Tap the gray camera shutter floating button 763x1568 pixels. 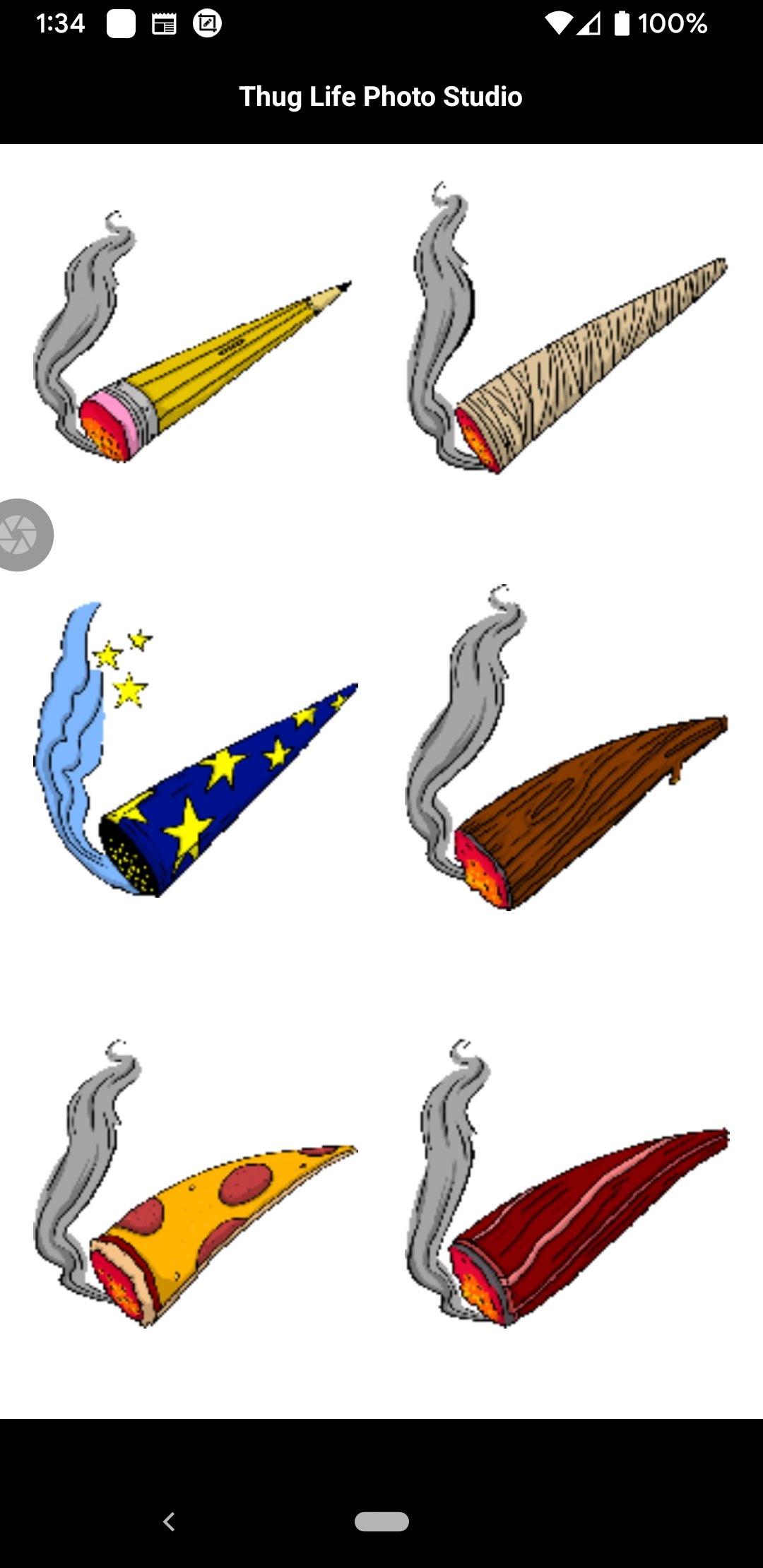[x=23, y=535]
